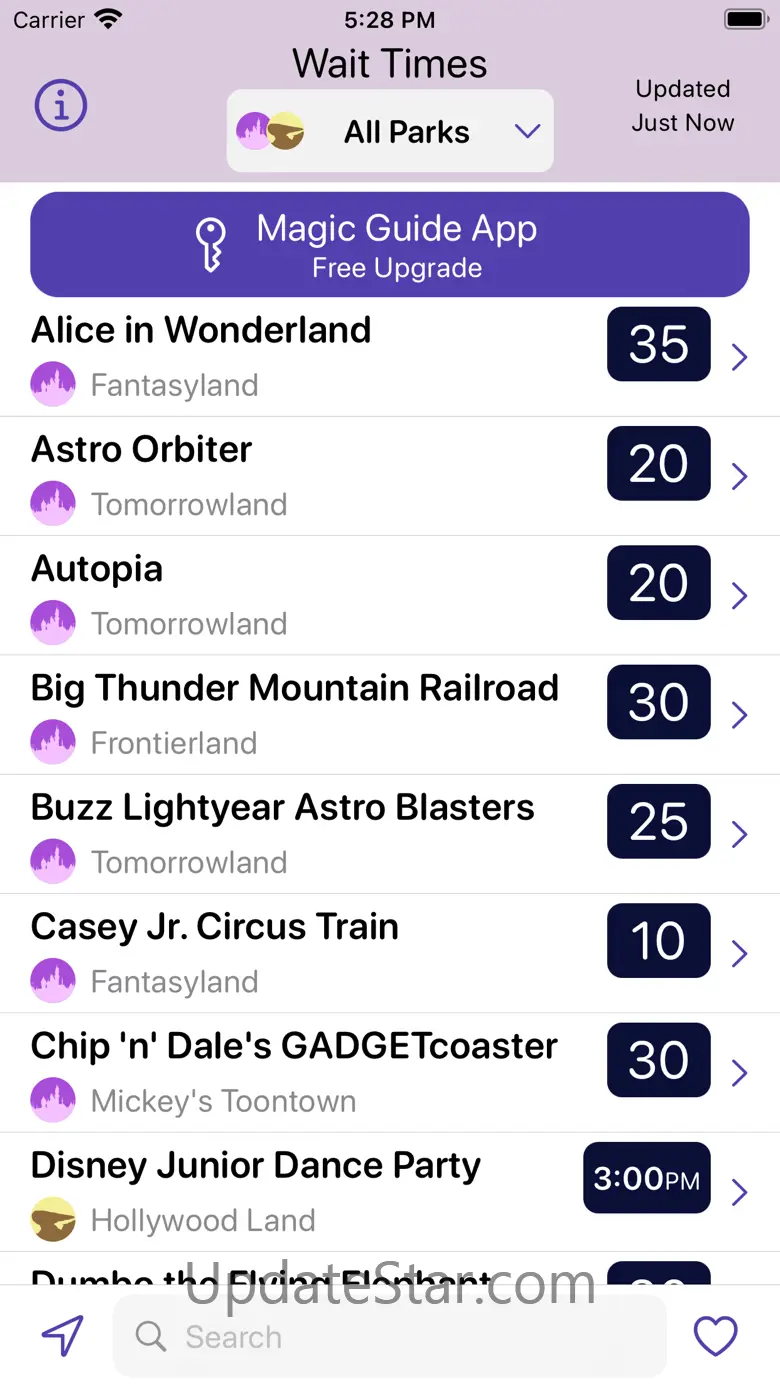Open the info icon
780x1387 pixels.
pyautogui.click(x=61, y=105)
